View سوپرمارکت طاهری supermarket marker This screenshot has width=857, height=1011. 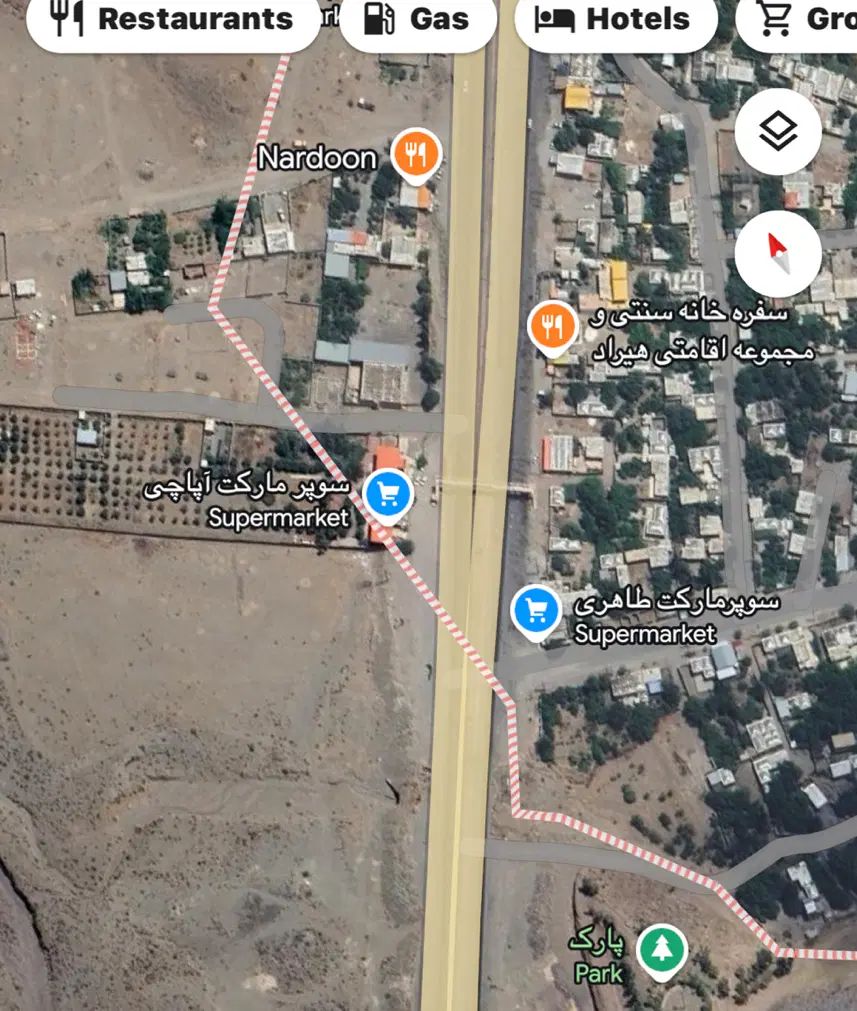coord(536,608)
